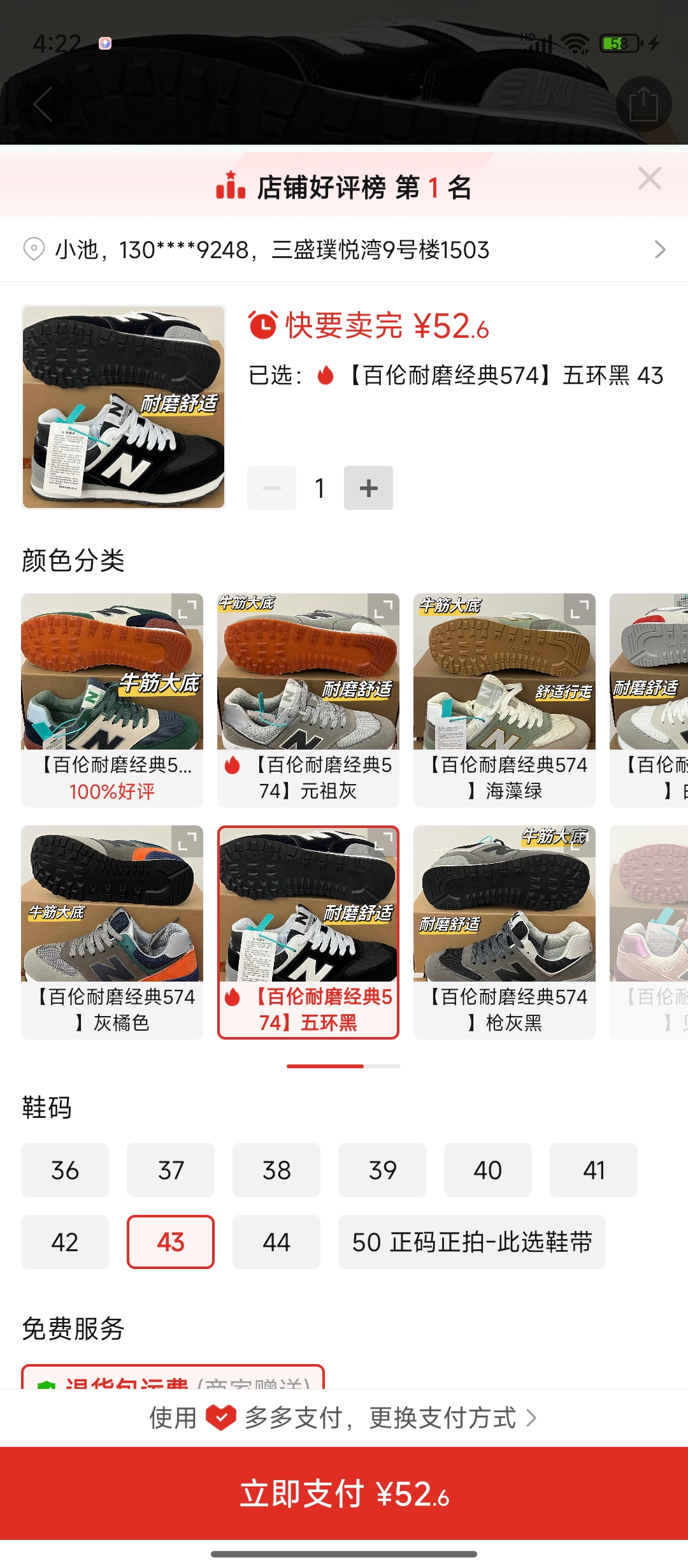Viewport: 688px width, 1568px height.
Task: Select shoe size 36
Action: pyautogui.click(x=65, y=1170)
